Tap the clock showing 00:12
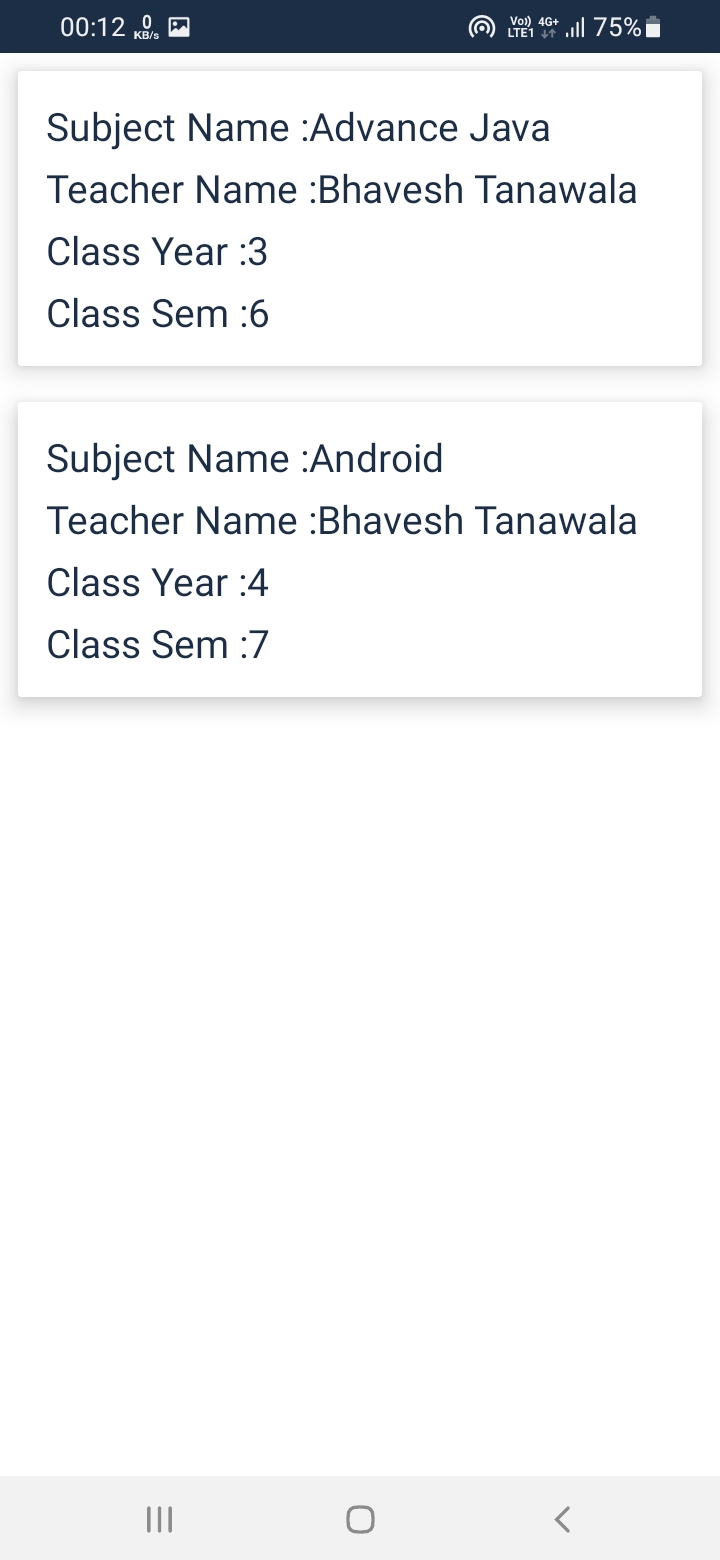 click(x=92, y=27)
